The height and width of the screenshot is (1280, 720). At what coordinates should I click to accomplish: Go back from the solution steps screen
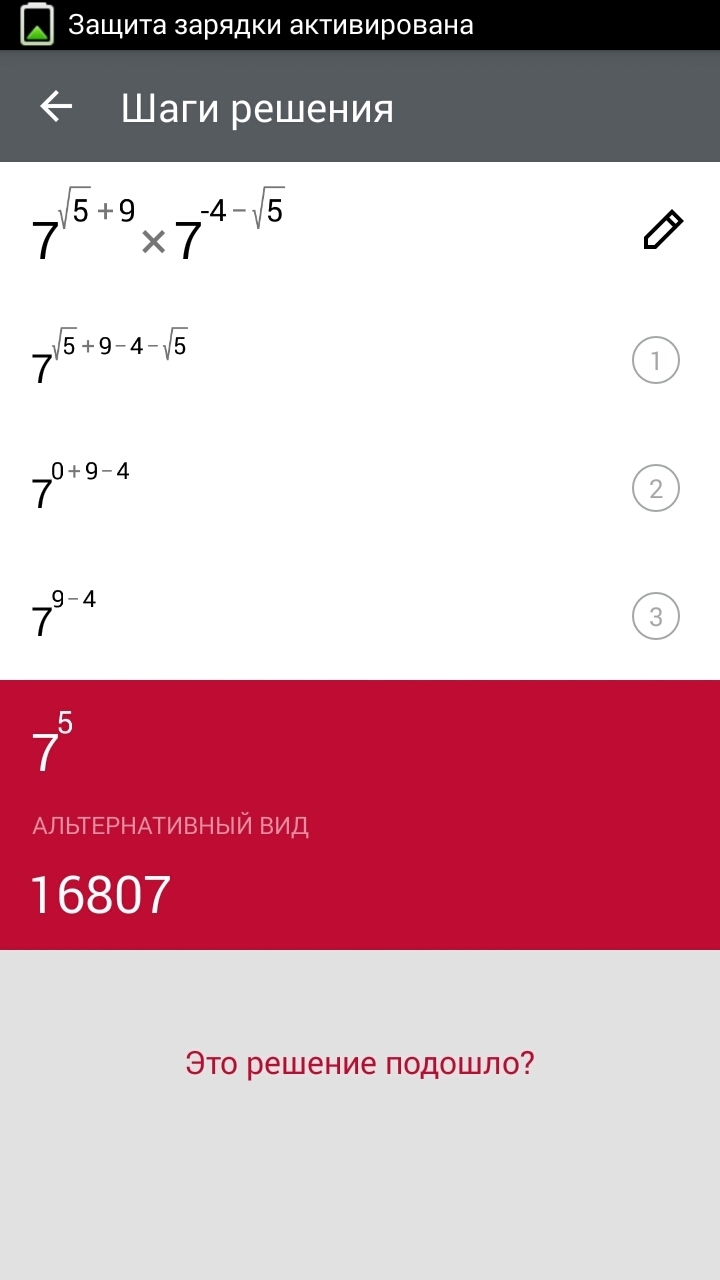point(57,107)
